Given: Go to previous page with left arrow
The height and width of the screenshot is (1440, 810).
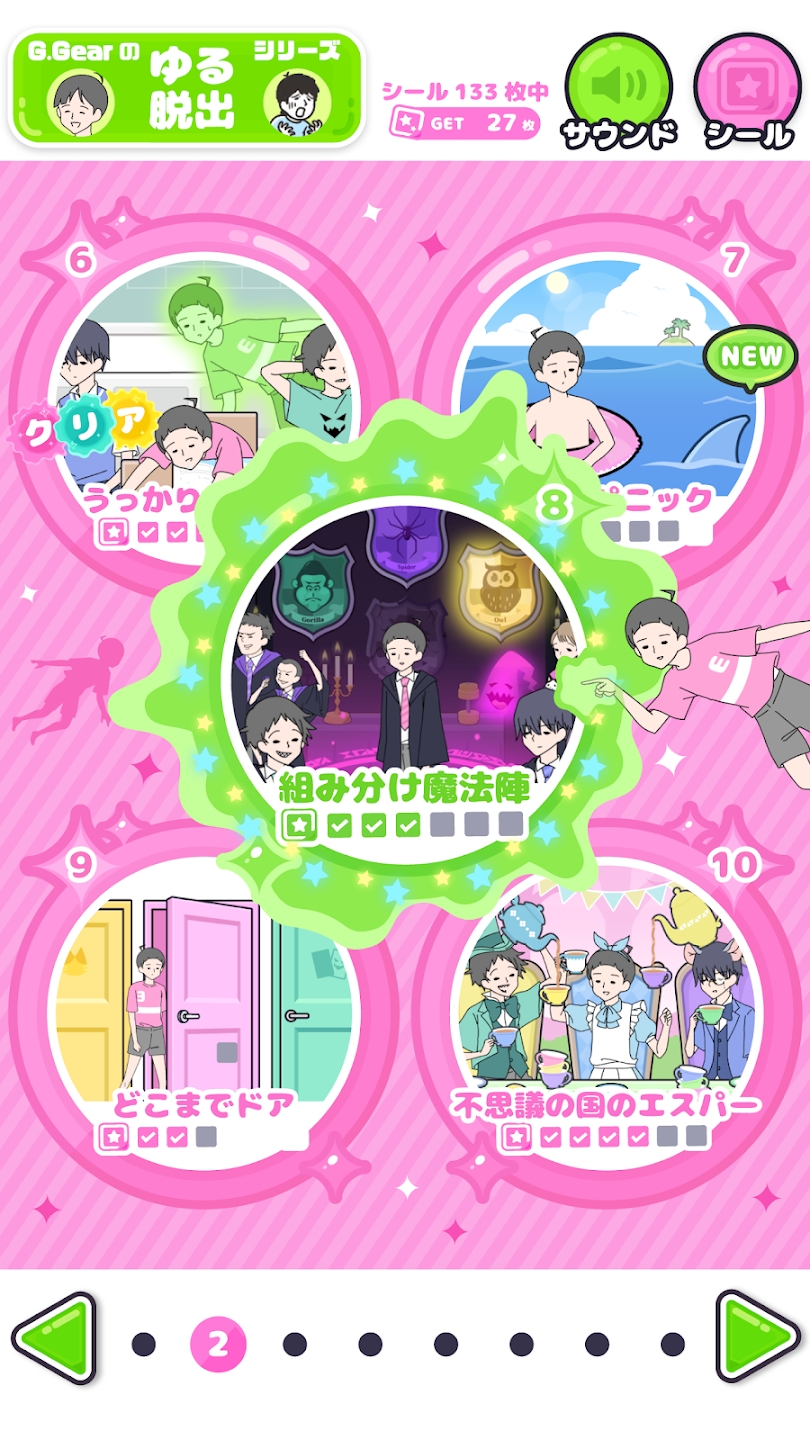Looking at the screenshot, I should tap(54, 1338).
